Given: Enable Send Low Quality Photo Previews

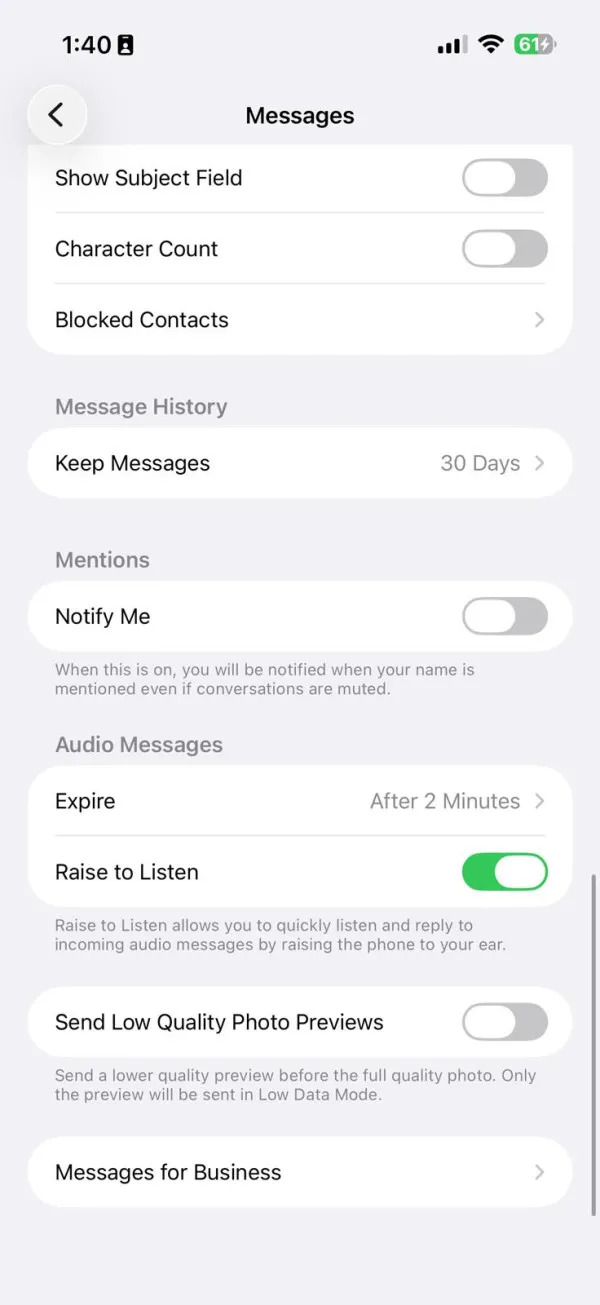Looking at the screenshot, I should click(x=504, y=1022).
